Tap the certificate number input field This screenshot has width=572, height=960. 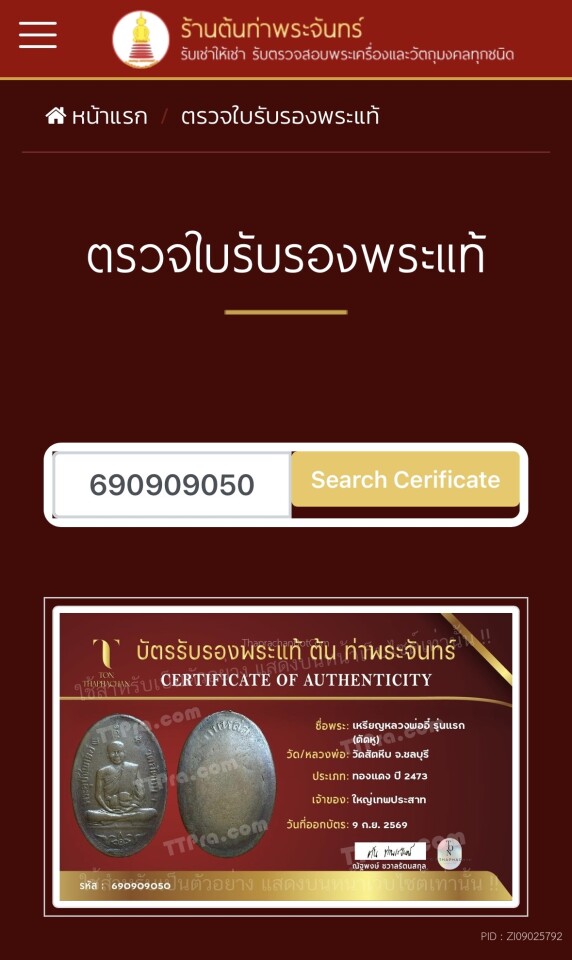pyautogui.click(x=171, y=484)
